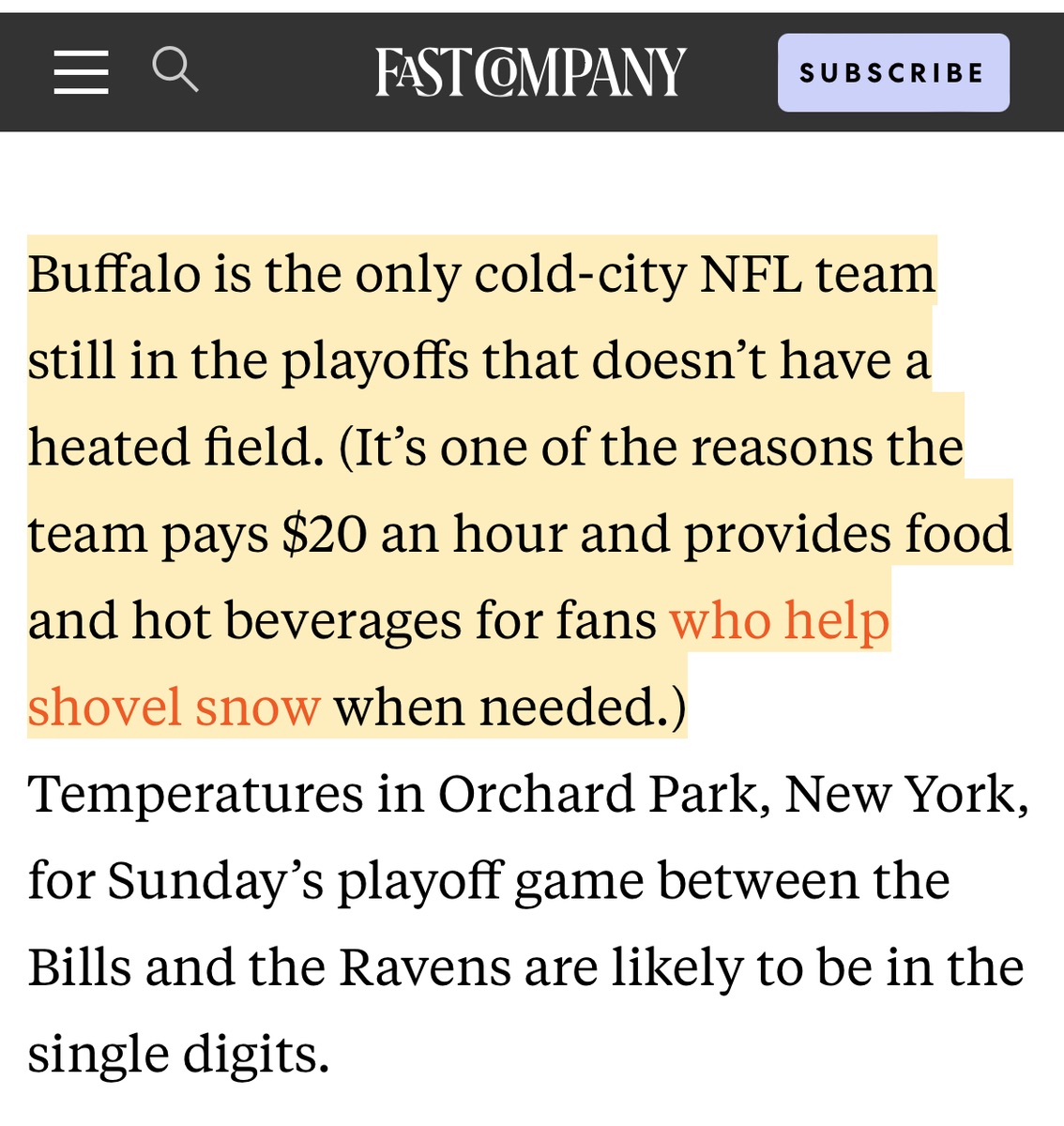Open the hamburger navigation menu
The height and width of the screenshot is (1126, 1064).
[81, 72]
